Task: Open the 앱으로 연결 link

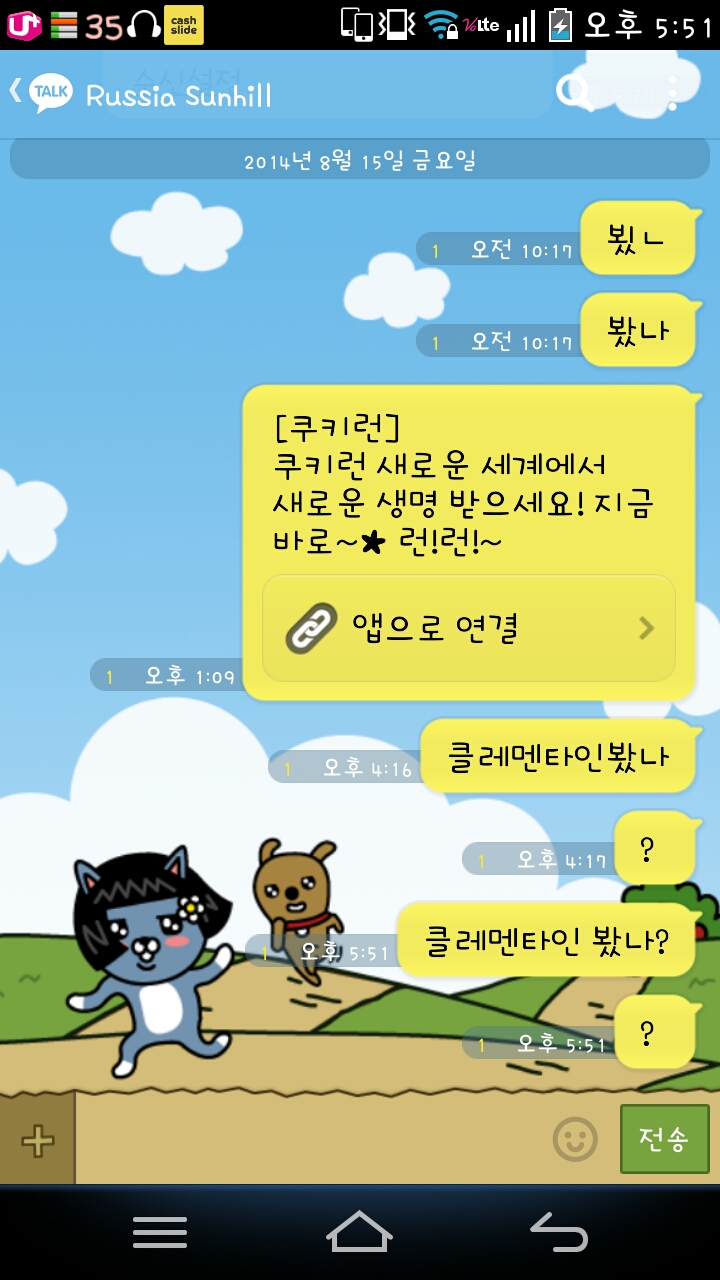Action: click(x=469, y=628)
